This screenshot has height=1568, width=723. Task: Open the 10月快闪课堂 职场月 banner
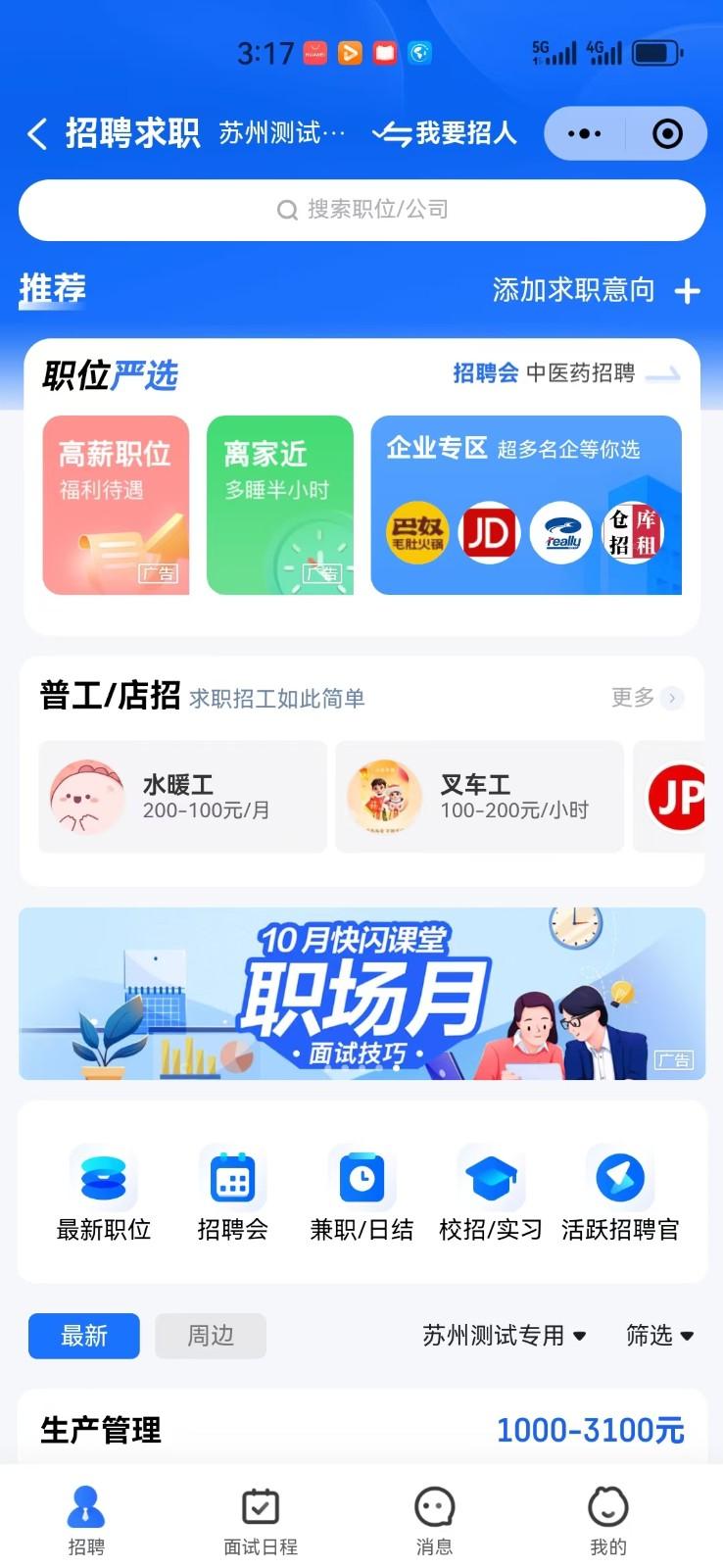coord(361,994)
